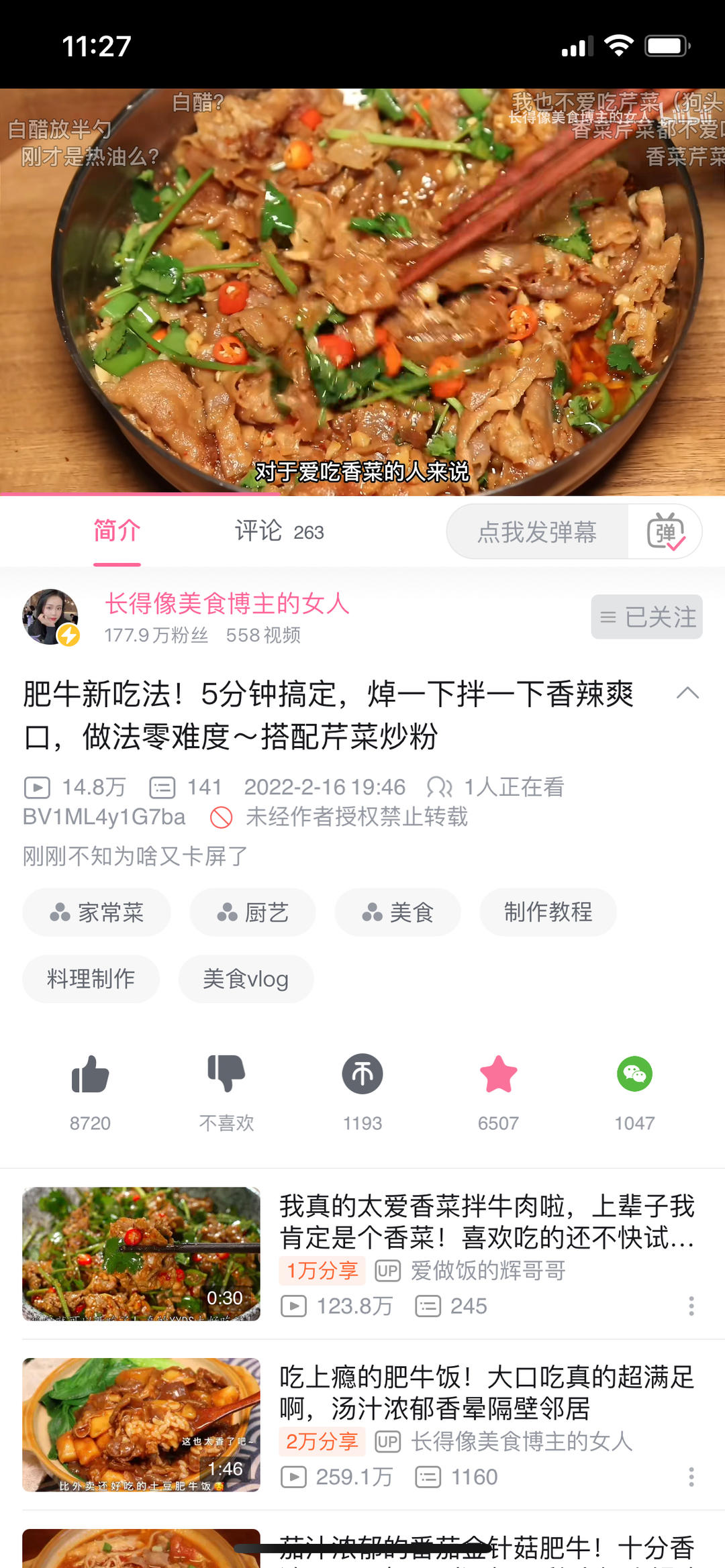Toggle the danmaku display icon

pyautogui.click(x=665, y=532)
